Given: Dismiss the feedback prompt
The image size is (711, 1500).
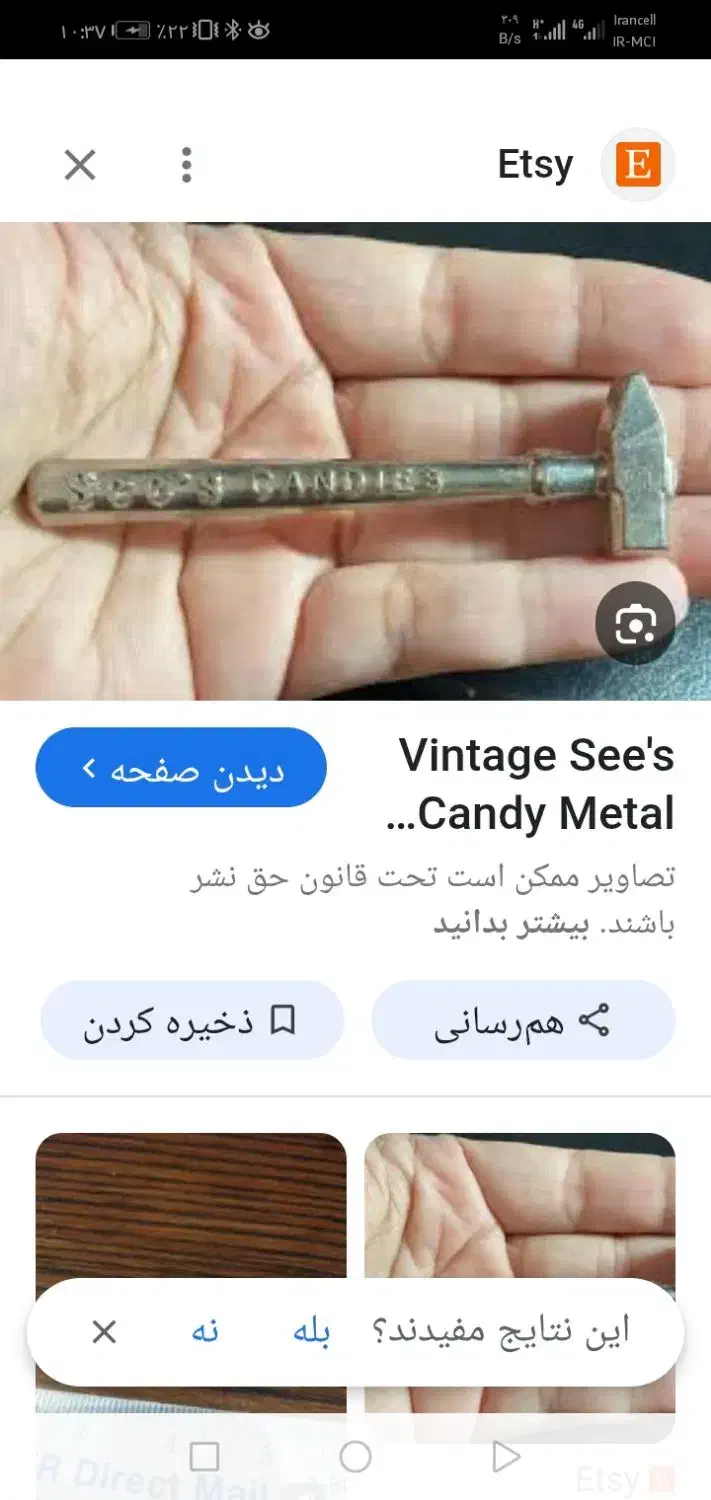Looking at the screenshot, I should click(104, 1332).
